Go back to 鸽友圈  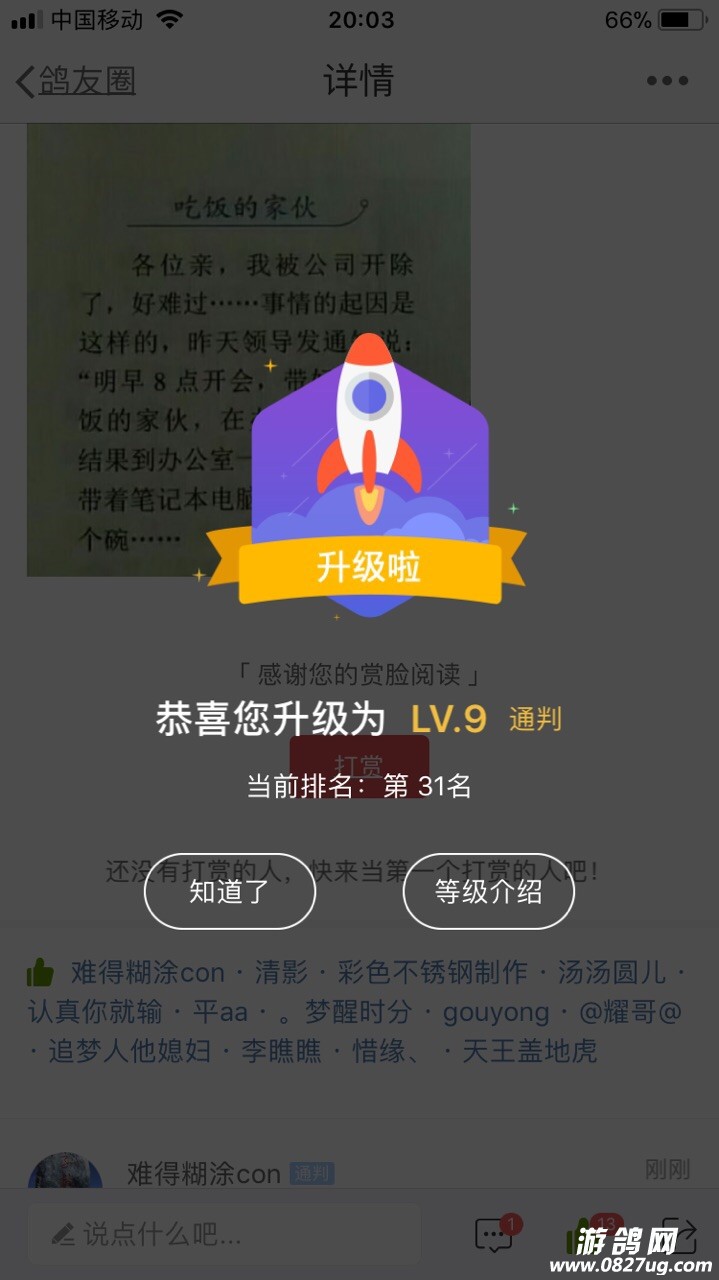(x=76, y=81)
